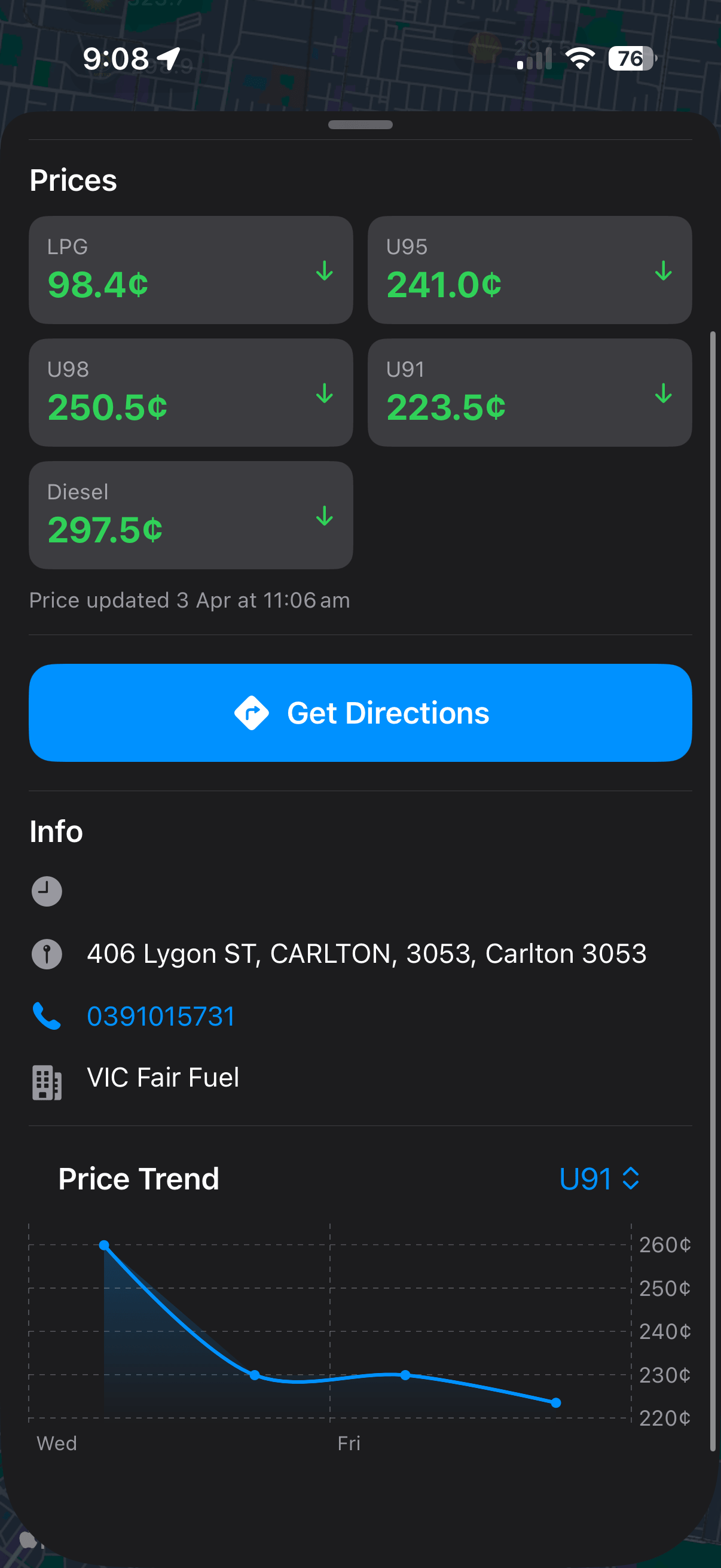Call the station phone number 0391015731
The width and height of the screenshot is (721, 1568).
pyautogui.click(x=161, y=1017)
